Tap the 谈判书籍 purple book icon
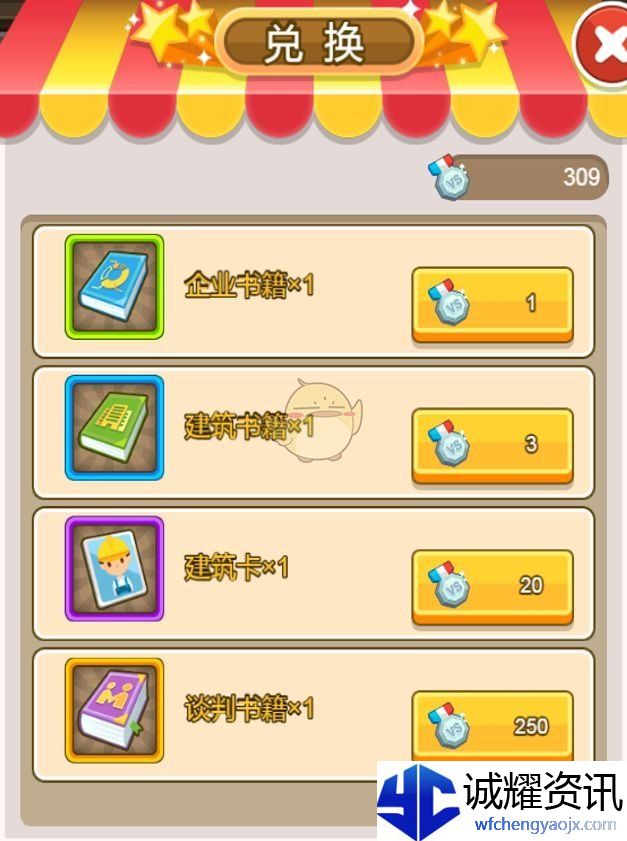 coord(114,709)
